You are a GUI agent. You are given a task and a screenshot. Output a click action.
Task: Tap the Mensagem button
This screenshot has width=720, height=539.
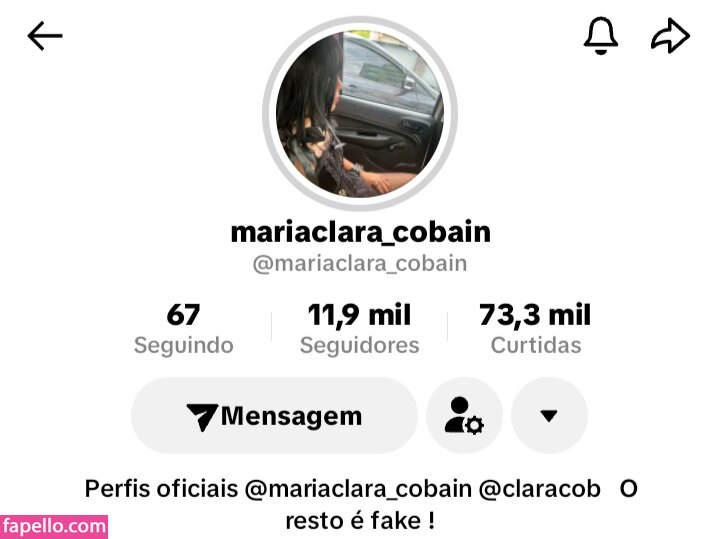tap(274, 416)
